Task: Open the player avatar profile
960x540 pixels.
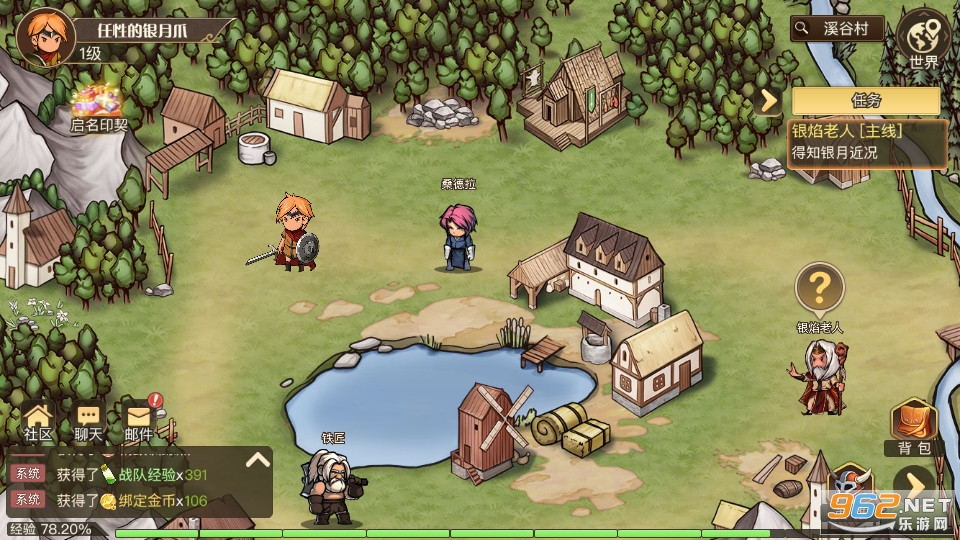Action: click(x=39, y=37)
